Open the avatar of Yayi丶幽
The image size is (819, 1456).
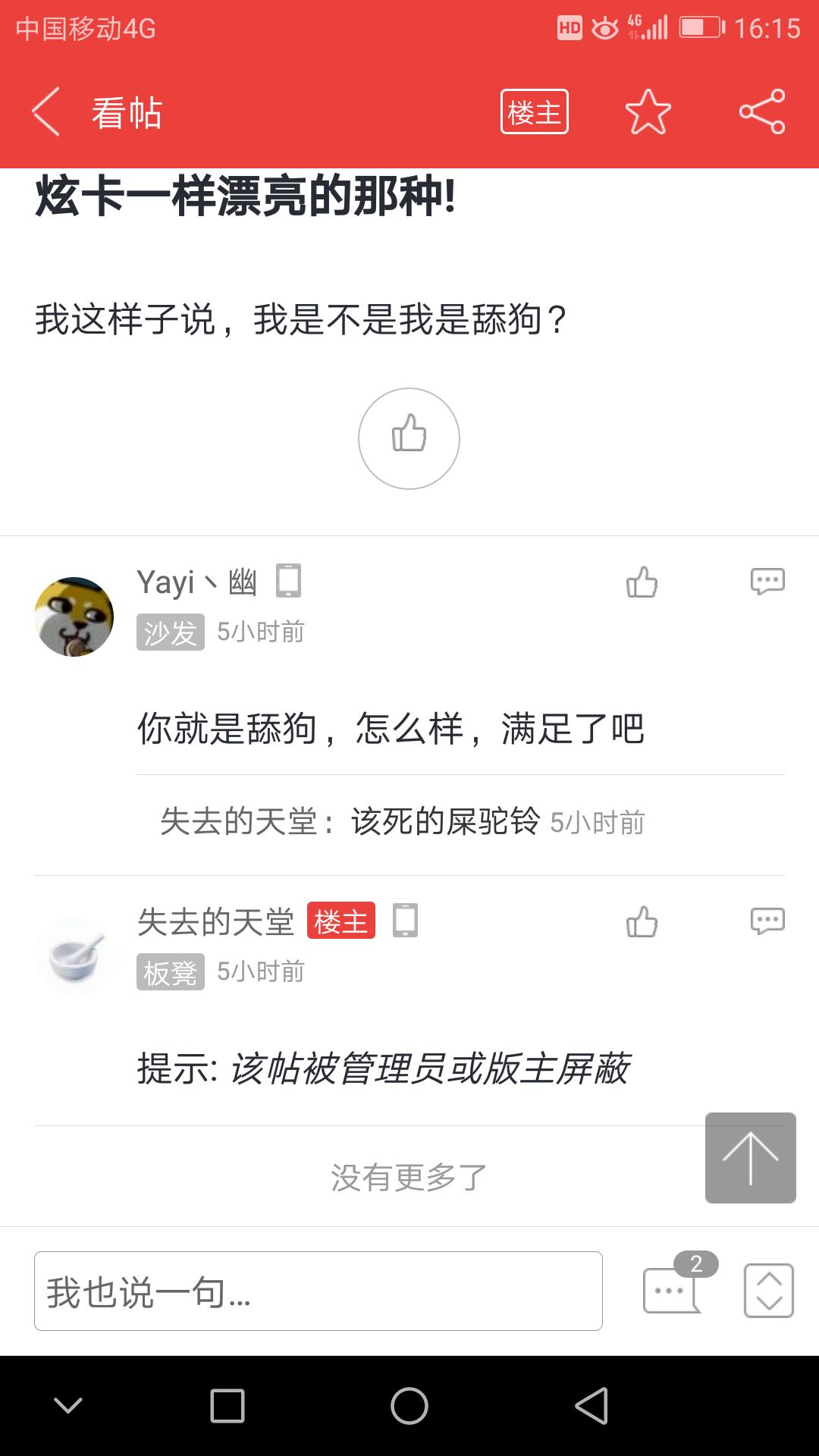[x=74, y=616]
